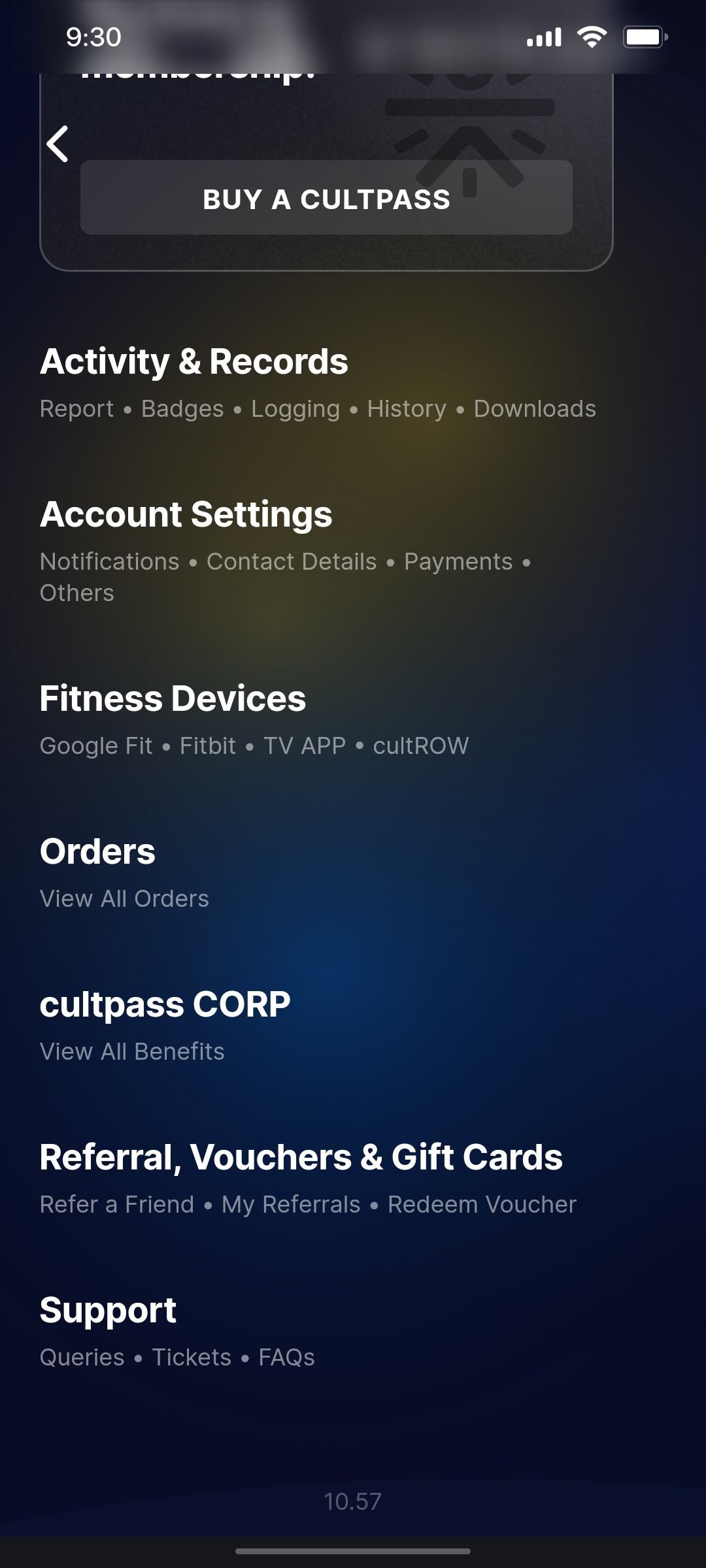This screenshot has height=1568, width=706.
Task: Open View All Orders
Action: tap(124, 898)
